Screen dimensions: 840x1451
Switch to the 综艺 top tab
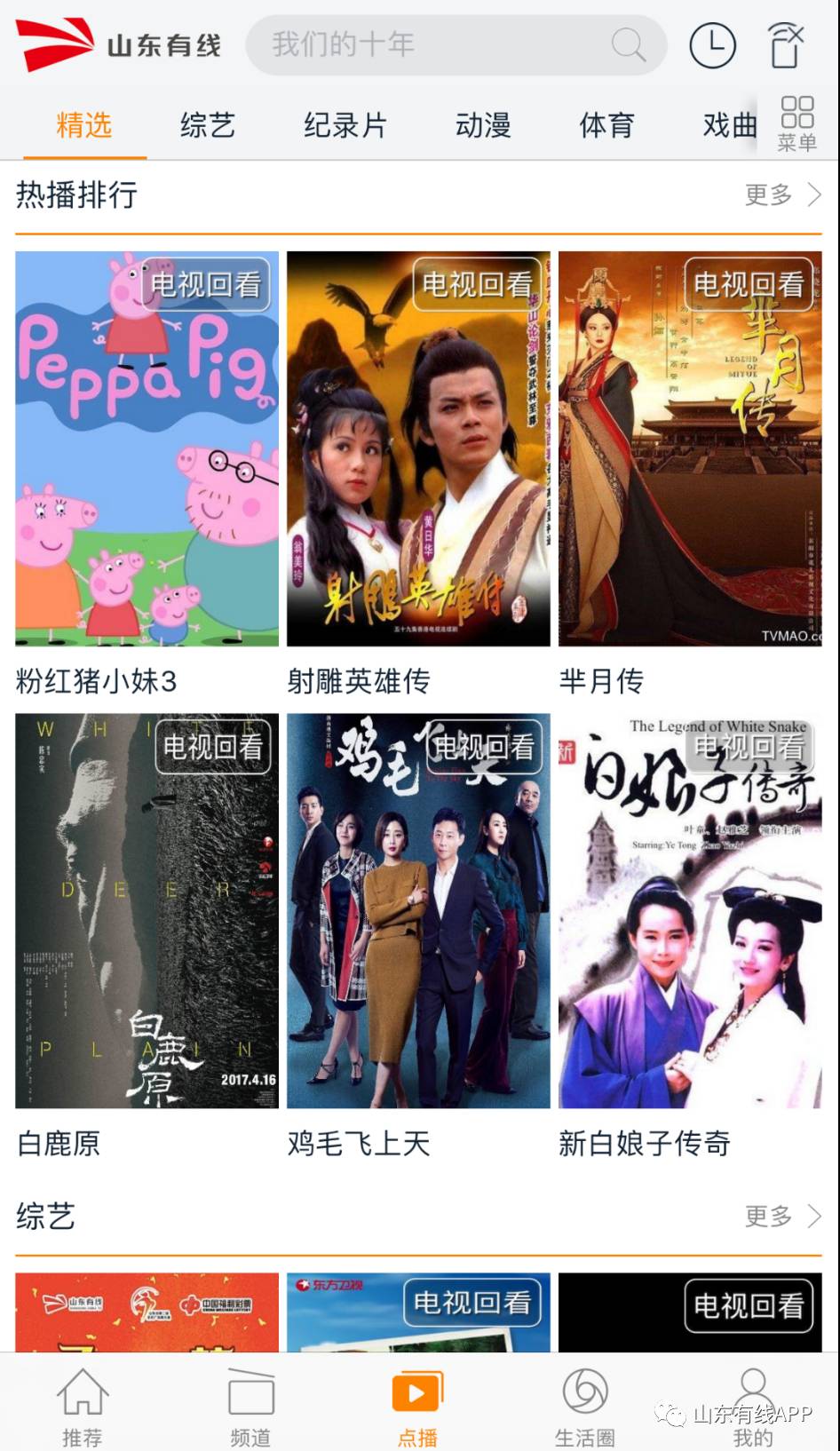(x=207, y=125)
